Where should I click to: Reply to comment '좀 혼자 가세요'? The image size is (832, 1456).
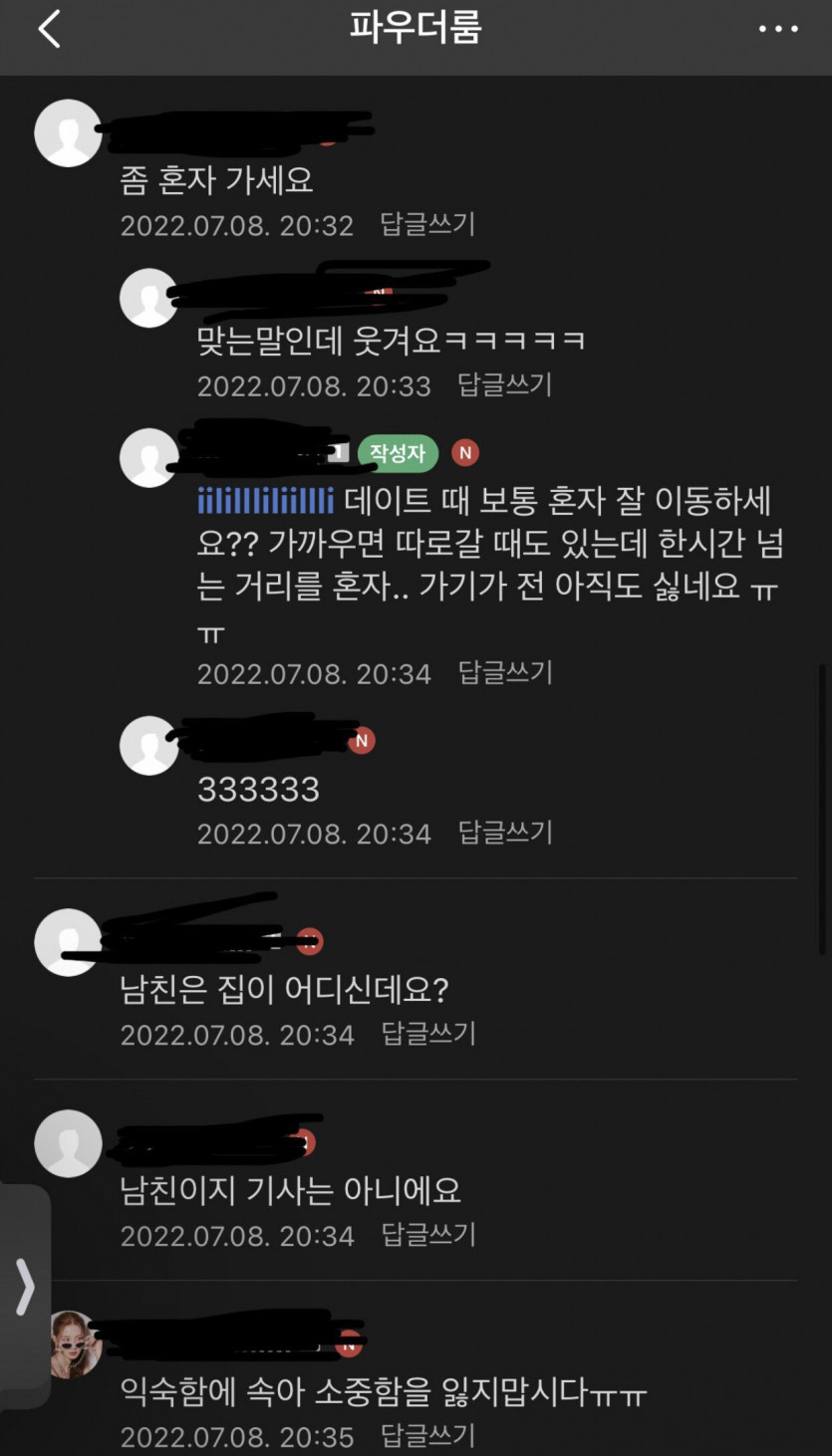(427, 224)
